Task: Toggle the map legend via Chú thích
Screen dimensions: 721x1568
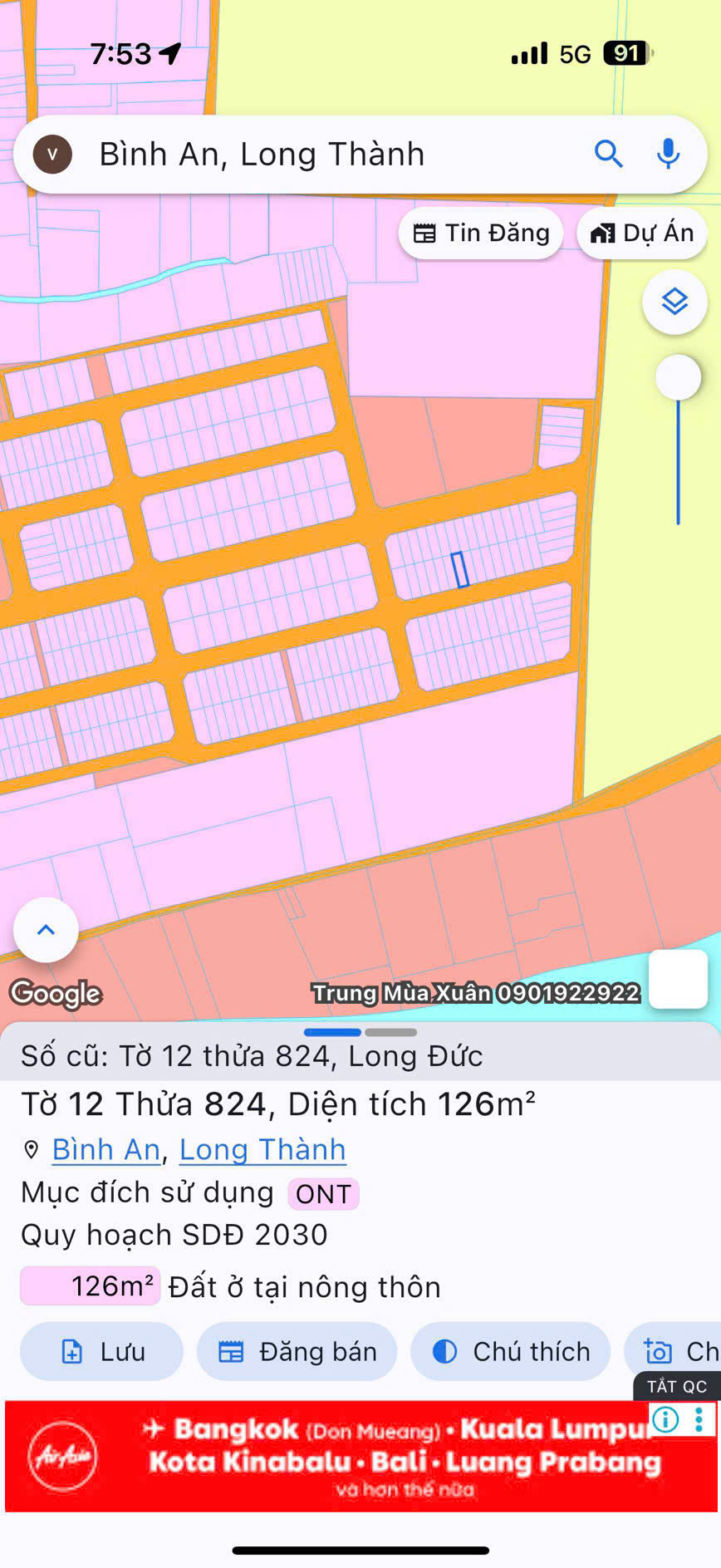Action: (x=510, y=1351)
